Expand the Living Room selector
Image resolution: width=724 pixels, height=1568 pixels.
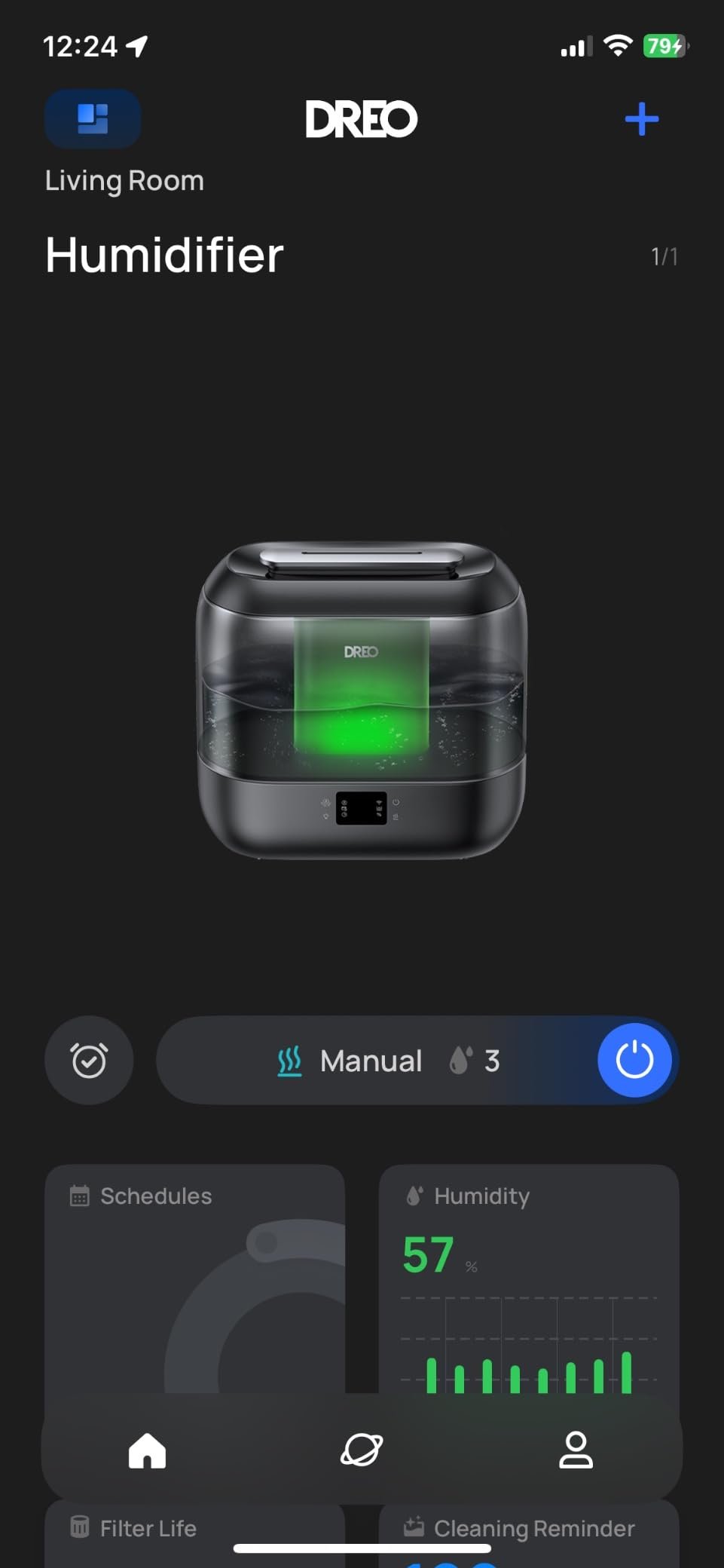(124, 179)
